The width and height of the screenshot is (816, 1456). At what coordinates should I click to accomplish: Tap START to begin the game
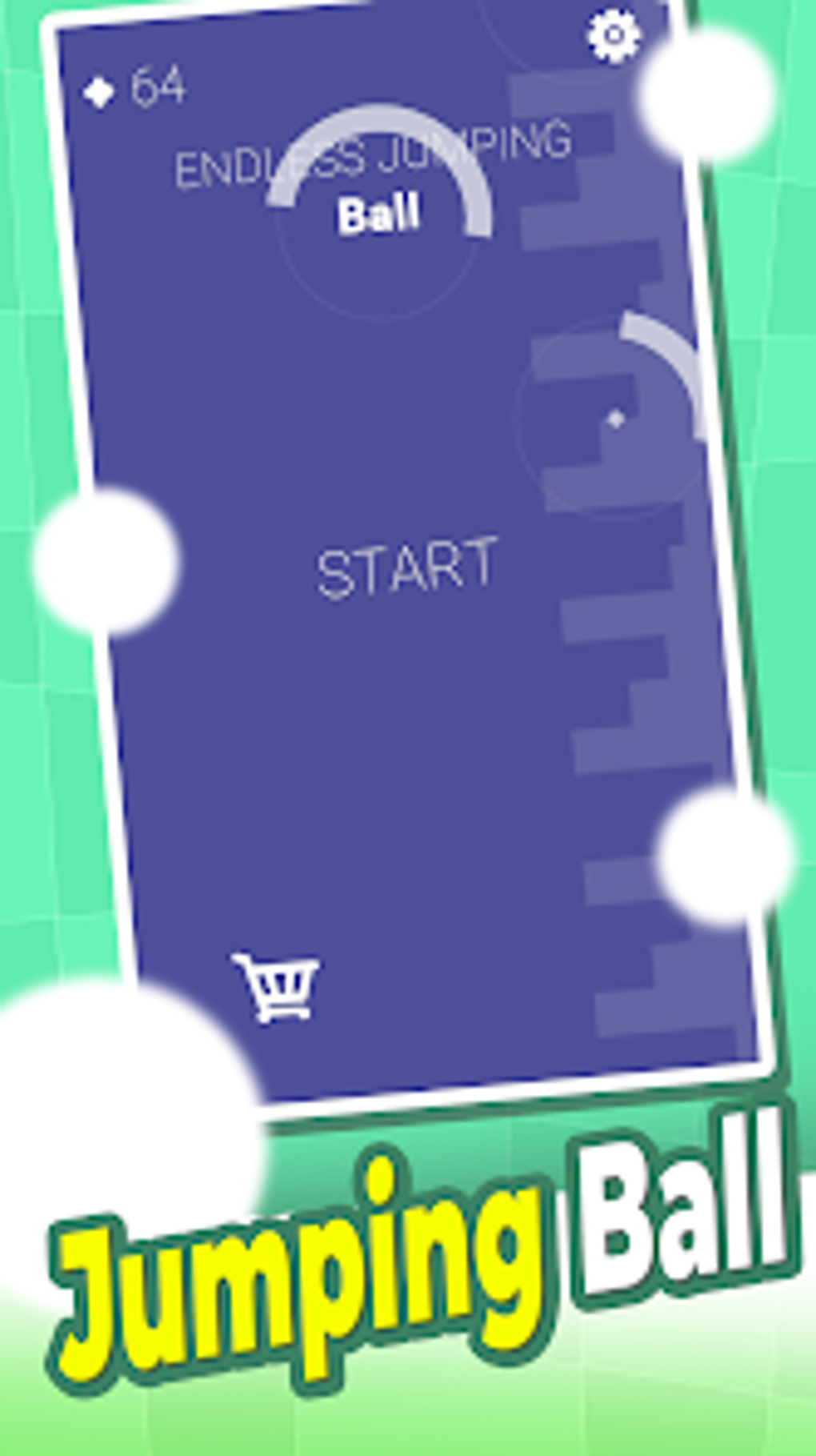(x=409, y=568)
